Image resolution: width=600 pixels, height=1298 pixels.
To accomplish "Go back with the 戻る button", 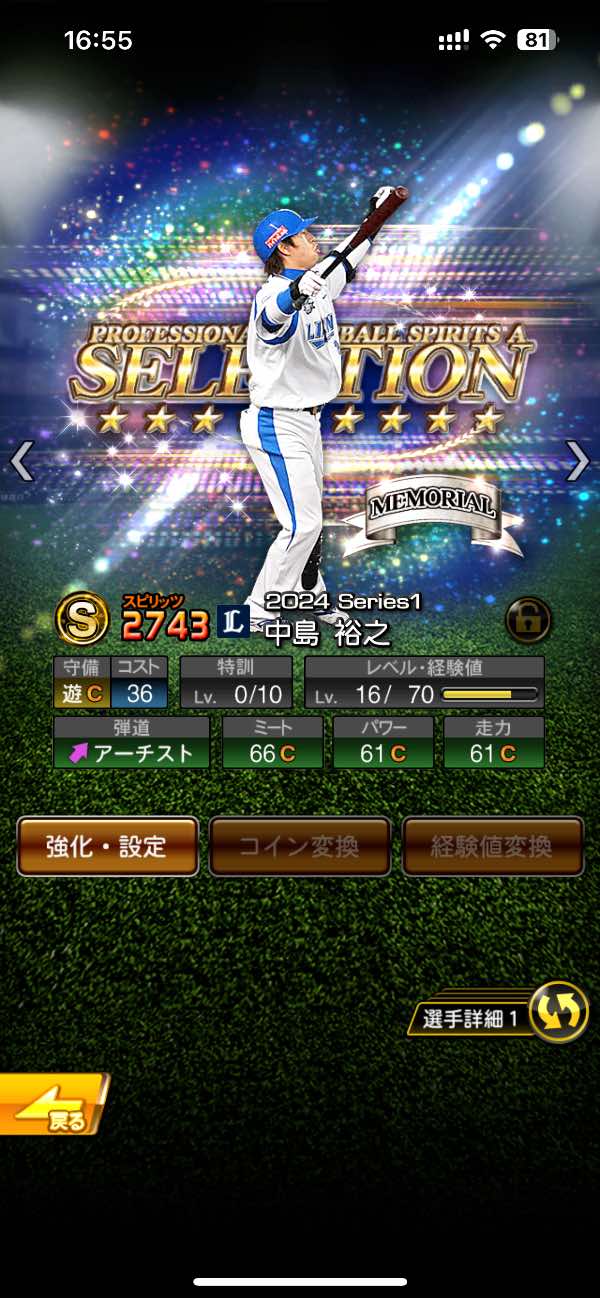I will (52, 1104).
